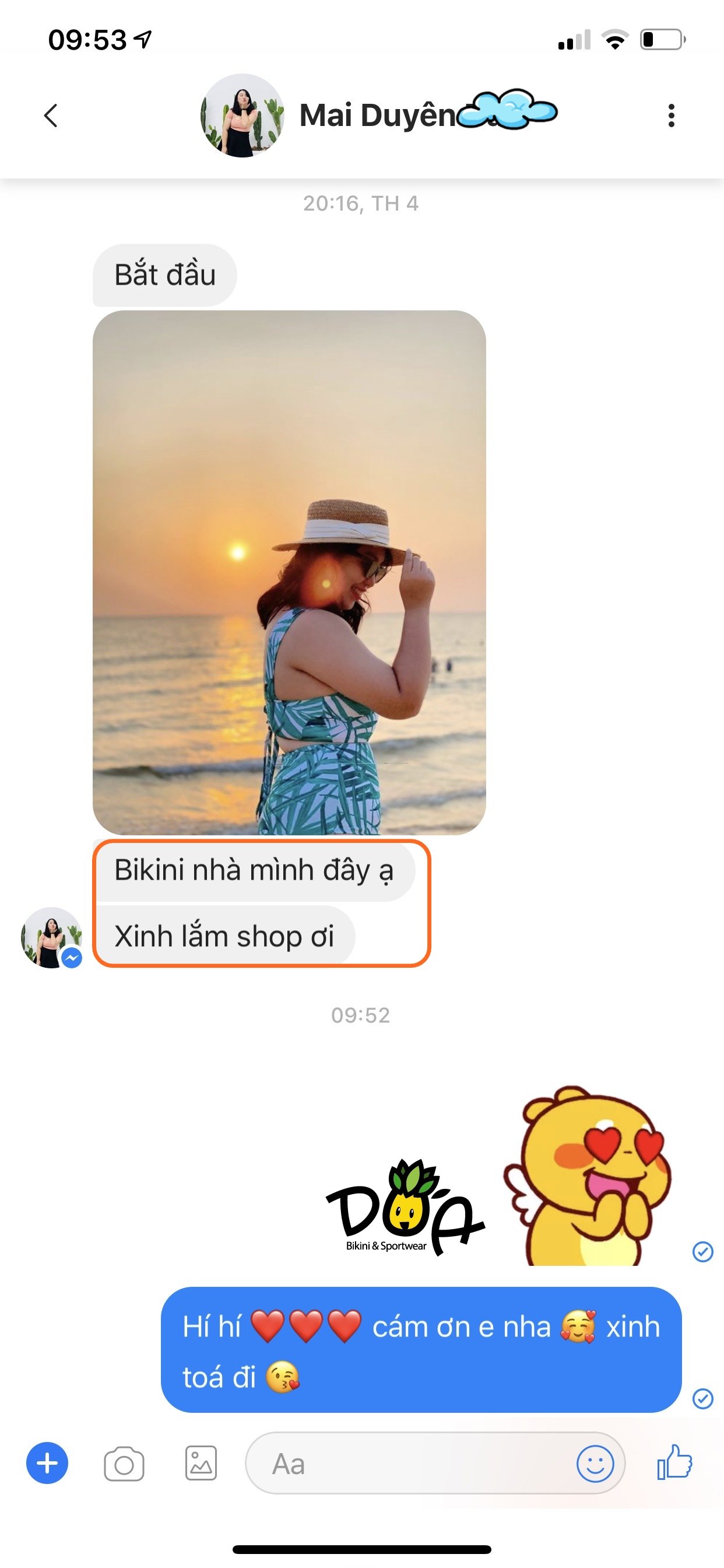Open the emoji picker smiley

pos(595,1464)
